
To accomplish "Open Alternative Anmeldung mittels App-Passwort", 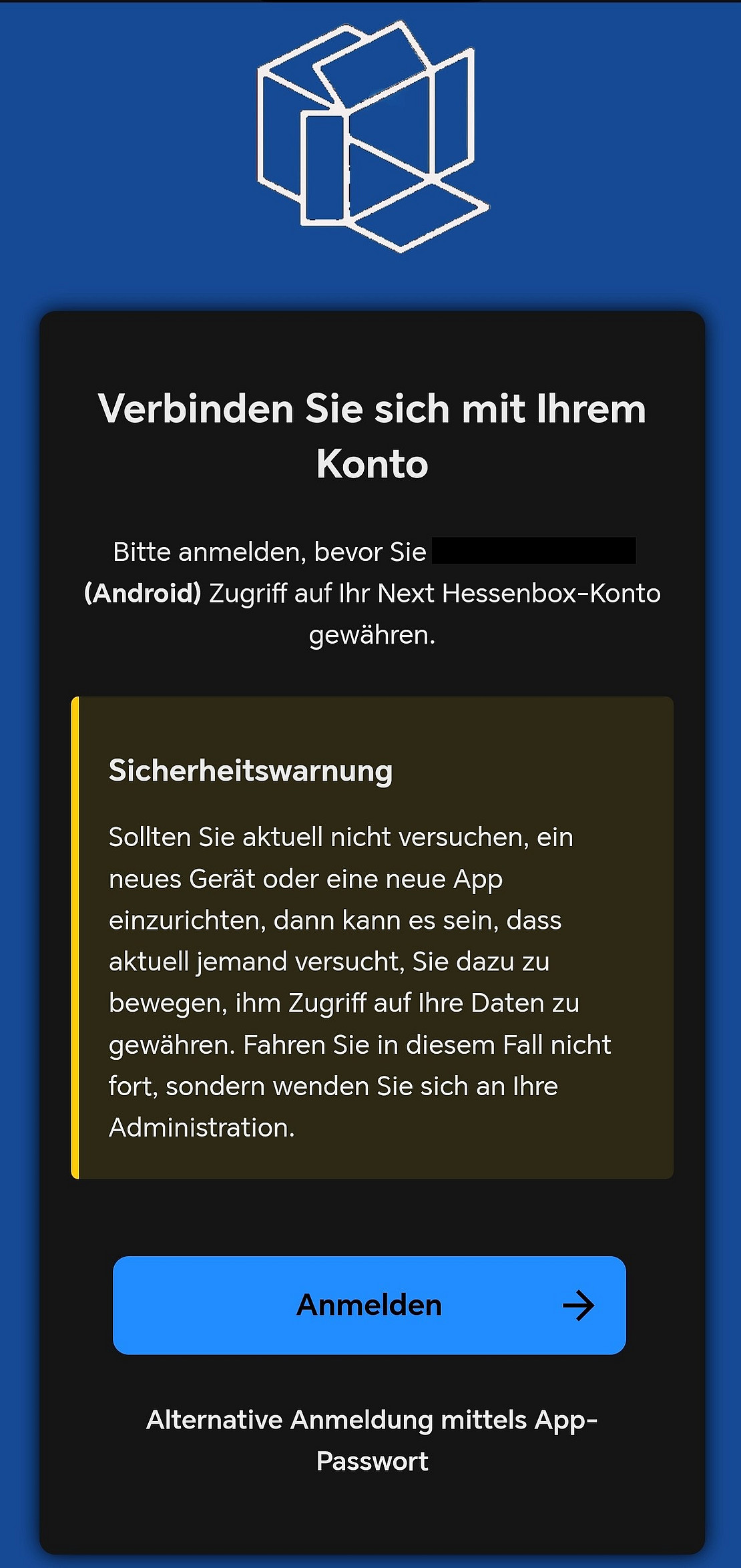I will click(x=372, y=1440).
